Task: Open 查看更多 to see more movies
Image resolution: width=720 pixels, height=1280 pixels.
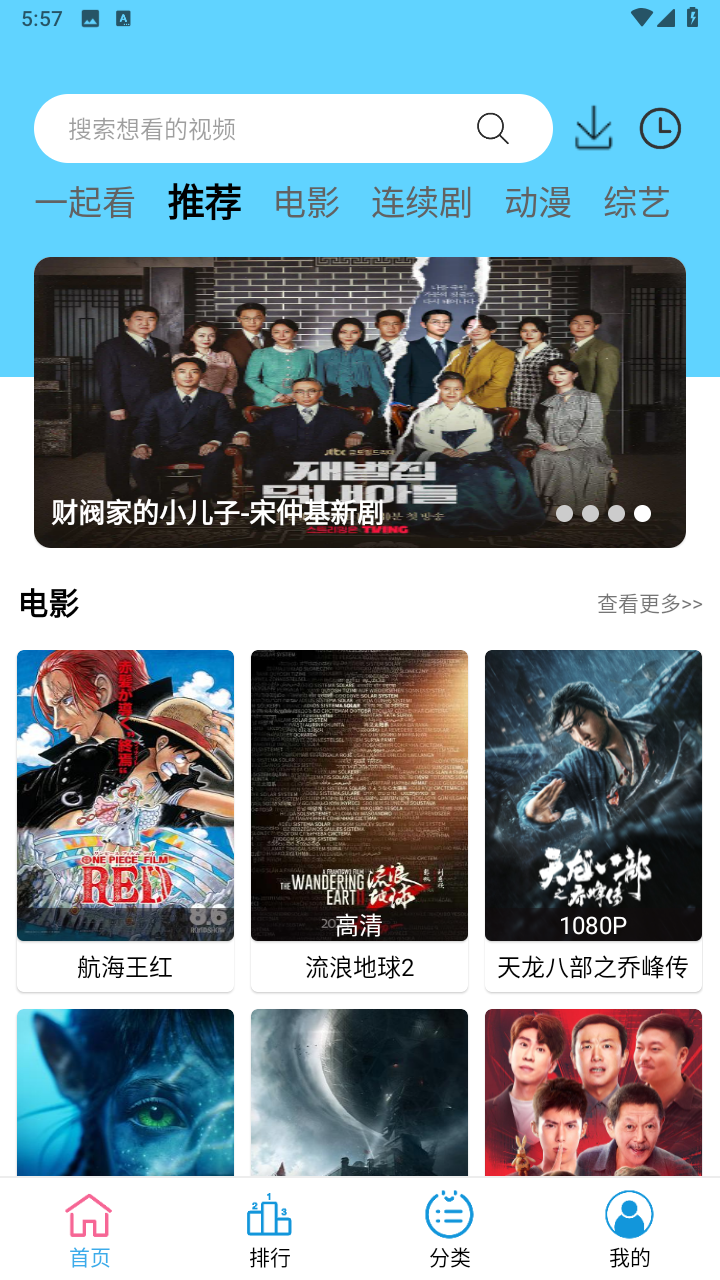Action: pyautogui.click(x=649, y=604)
